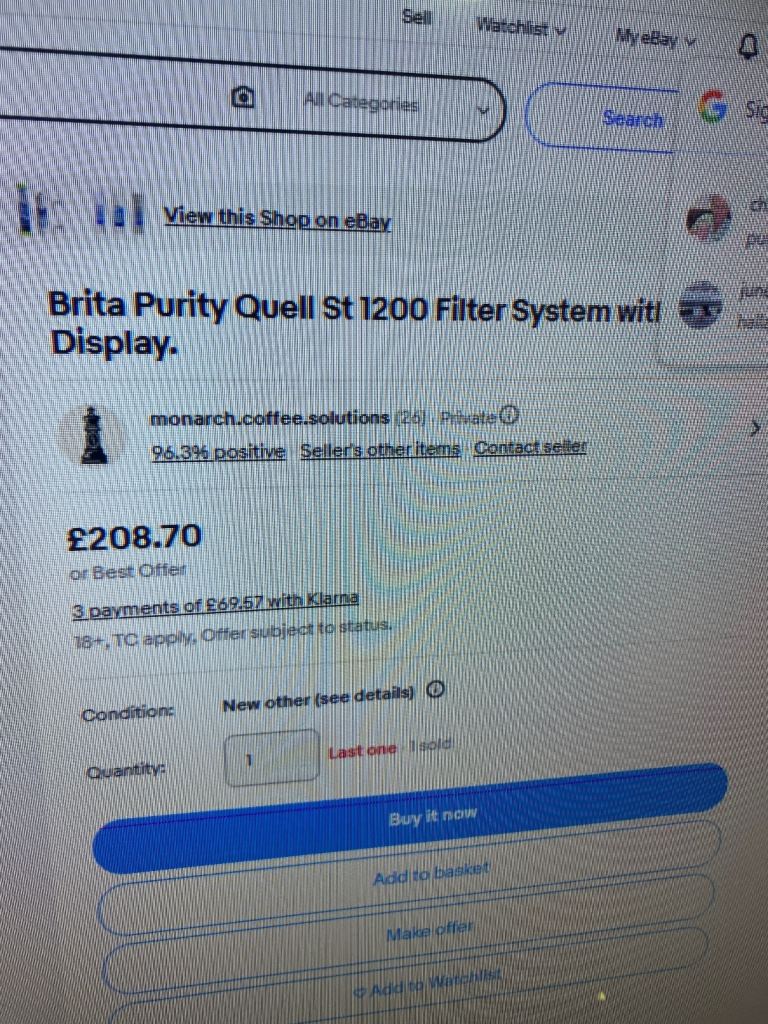
Task: Check the 96.3% positive feedback link
Action: pos(218,452)
